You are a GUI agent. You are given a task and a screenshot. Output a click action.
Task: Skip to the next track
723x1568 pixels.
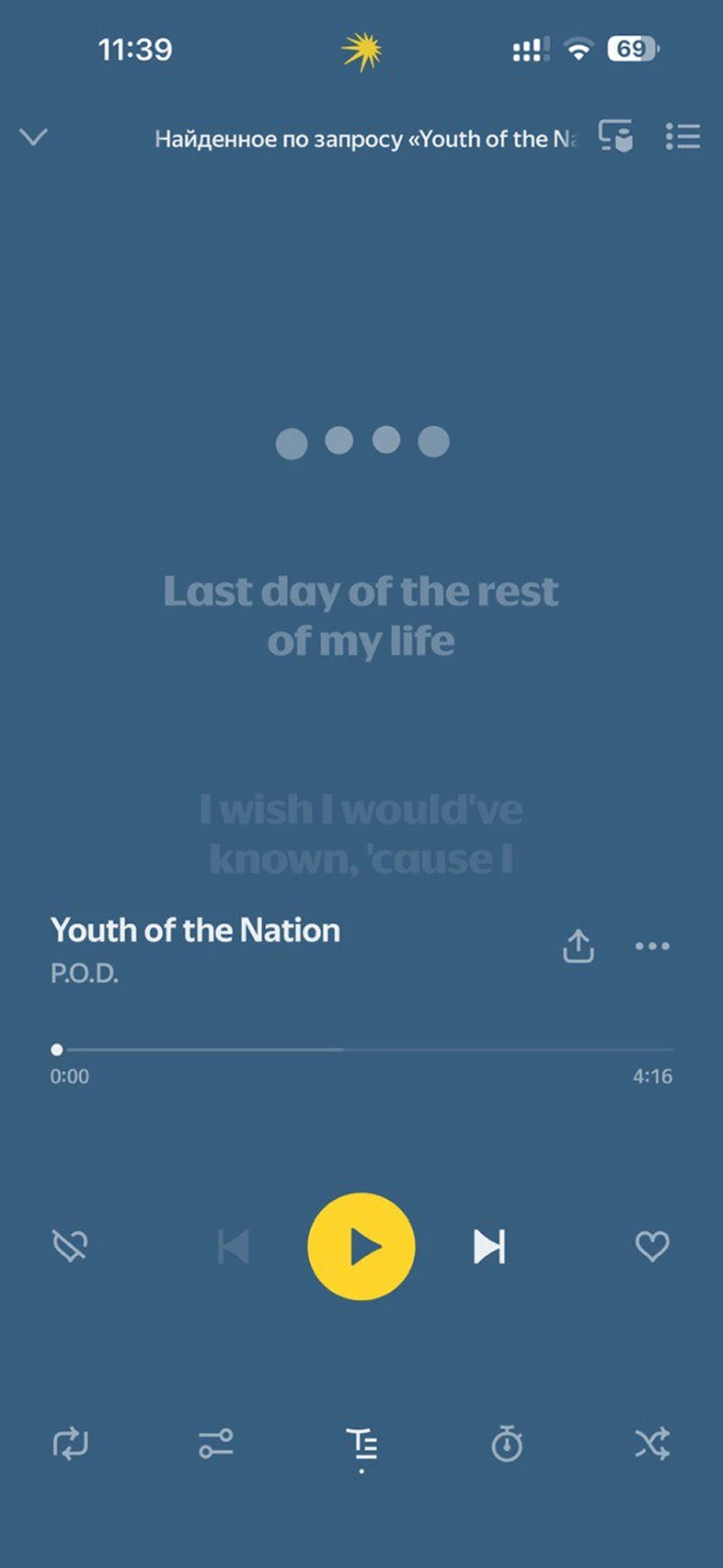pos(488,1247)
